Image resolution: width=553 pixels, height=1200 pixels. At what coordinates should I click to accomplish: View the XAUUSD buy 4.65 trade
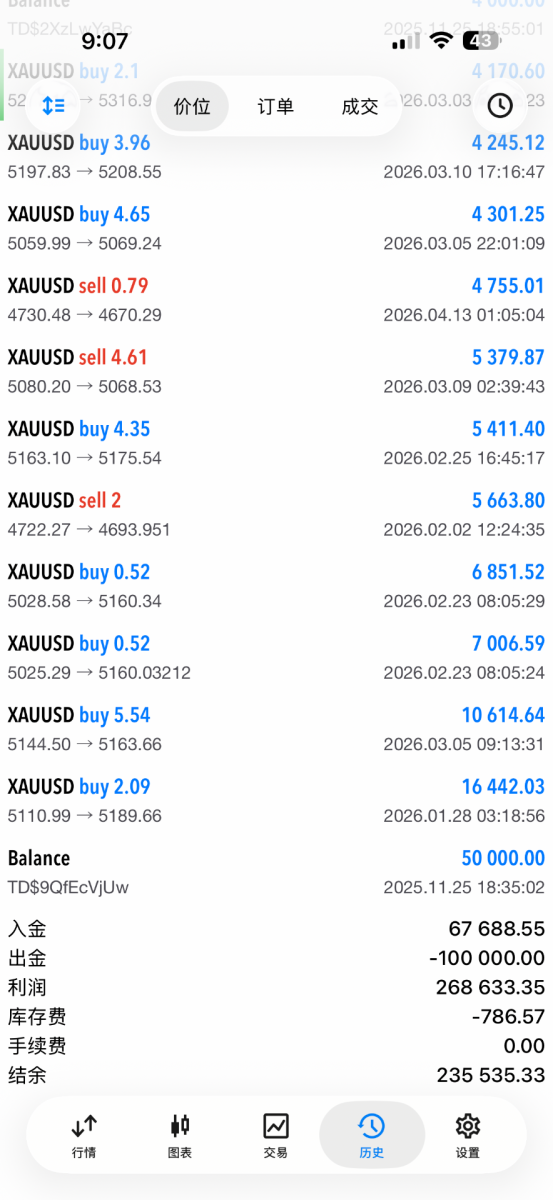pyautogui.click(x=276, y=229)
